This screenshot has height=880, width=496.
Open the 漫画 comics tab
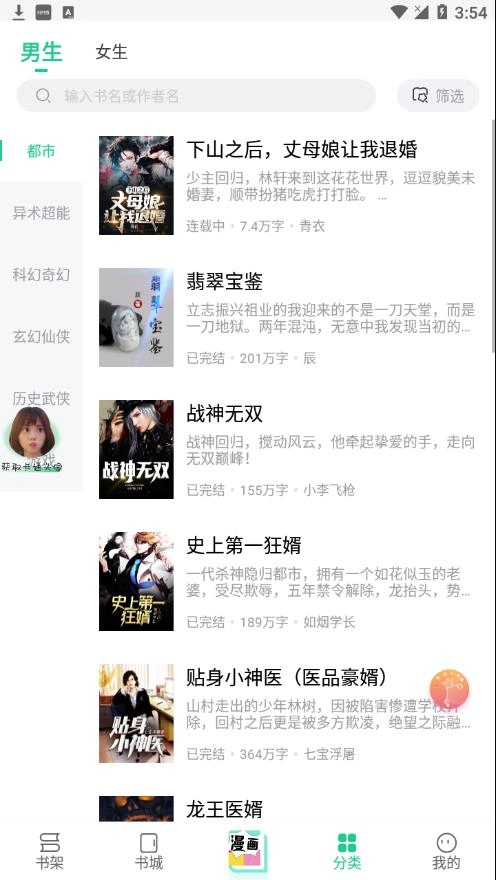(x=247, y=851)
